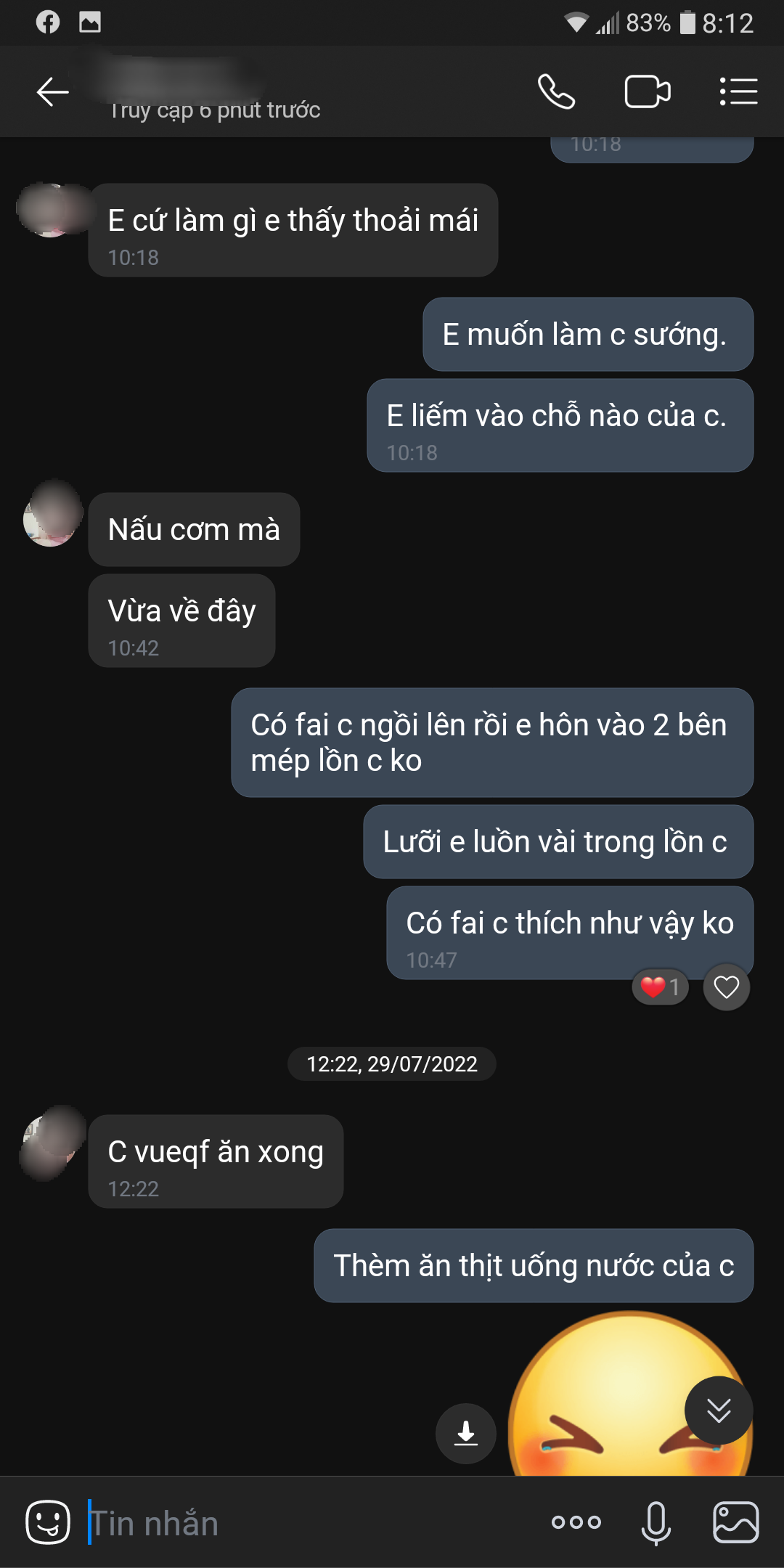Open the chat options menu
This screenshot has height=1568, width=784.
coord(738,92)
